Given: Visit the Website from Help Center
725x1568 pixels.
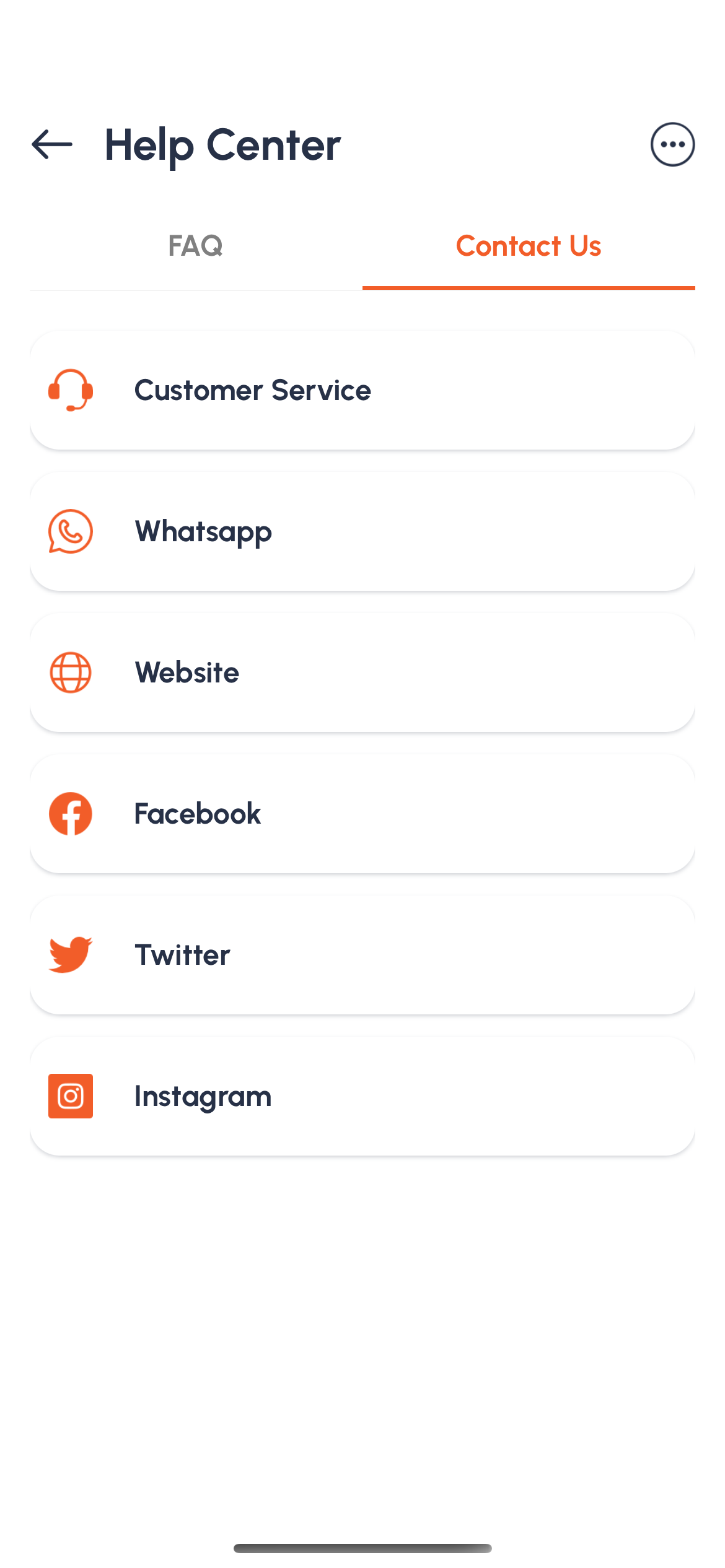Looking at the screenshot, I should click(362, 672).
